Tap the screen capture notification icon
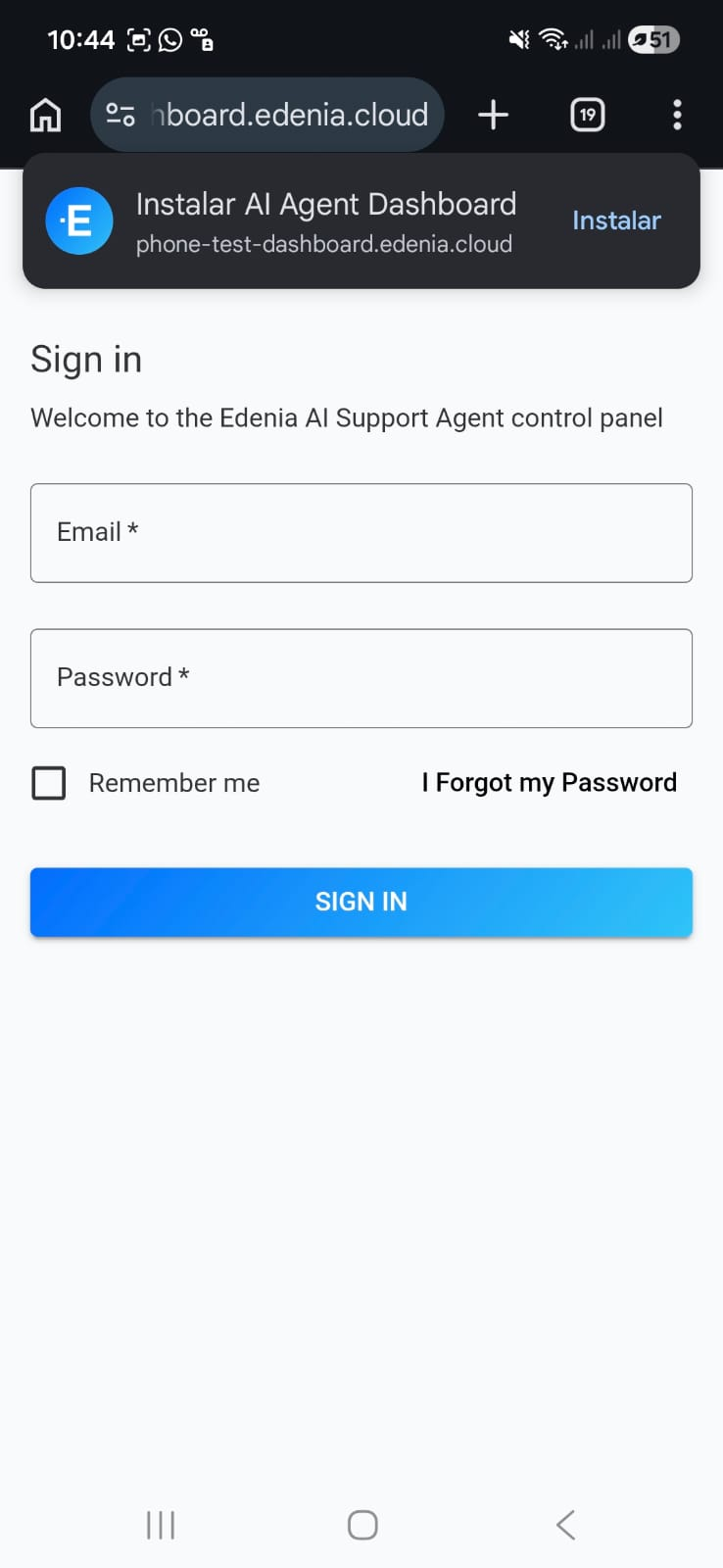723x1568 pixels. pyautogui.click(x=137, y=39)
